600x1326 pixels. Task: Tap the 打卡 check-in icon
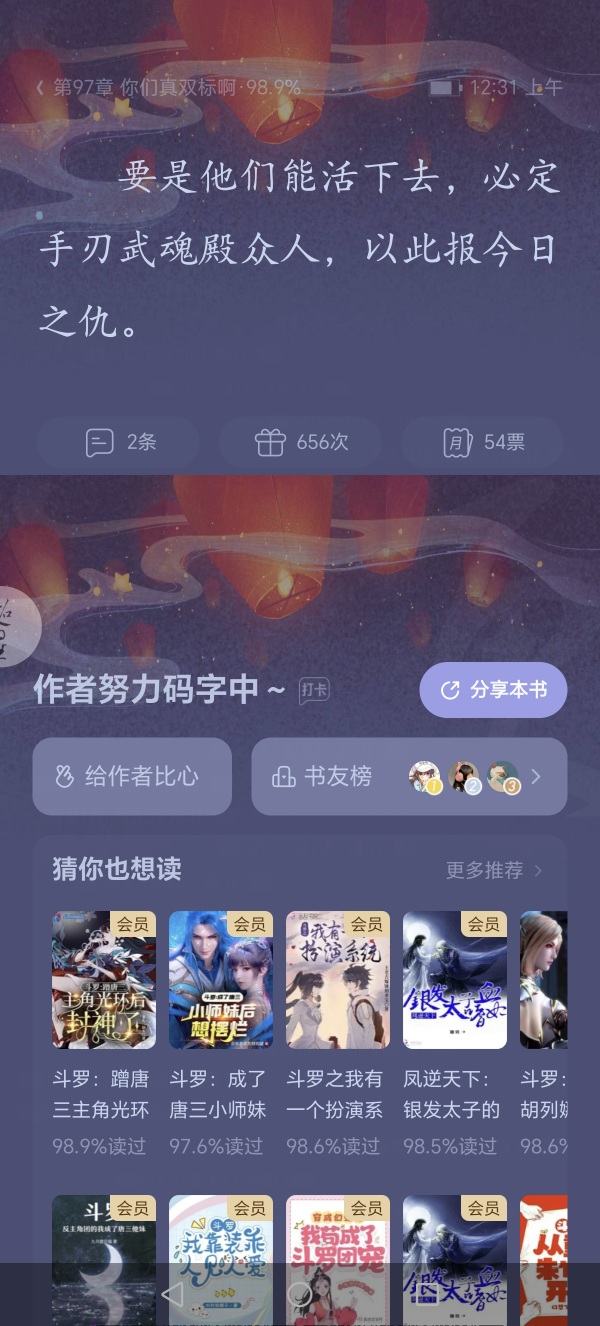click(314, 690)
